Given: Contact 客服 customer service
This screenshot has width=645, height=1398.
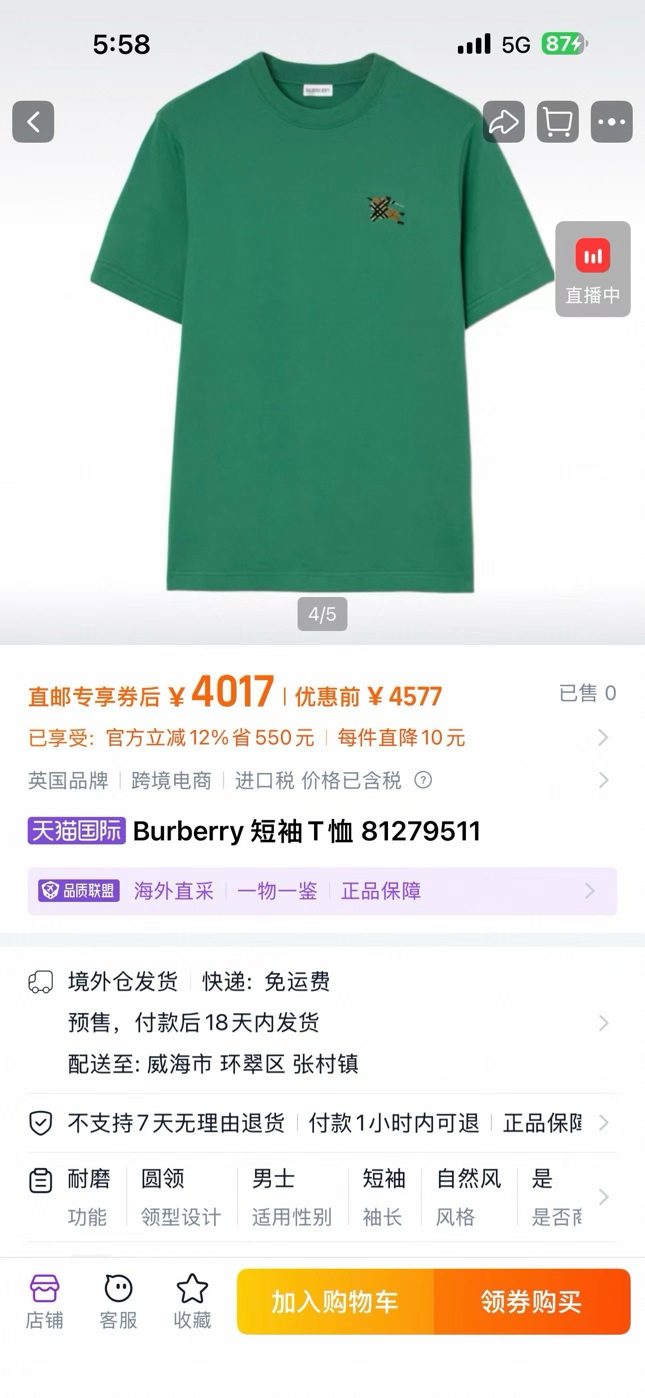Looking at the screenshot, I should [118, 1302].
